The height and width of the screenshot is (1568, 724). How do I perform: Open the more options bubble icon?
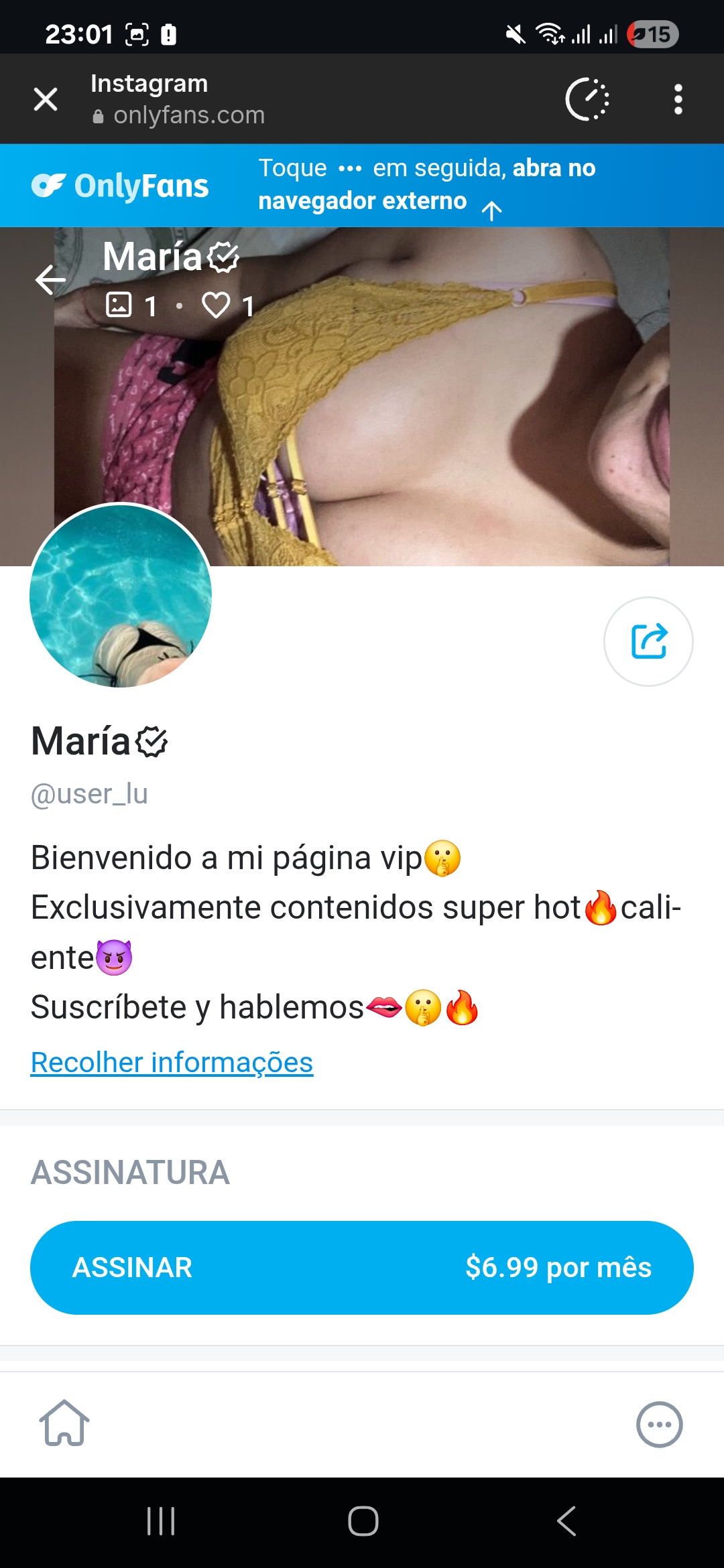coord(659,1425)
